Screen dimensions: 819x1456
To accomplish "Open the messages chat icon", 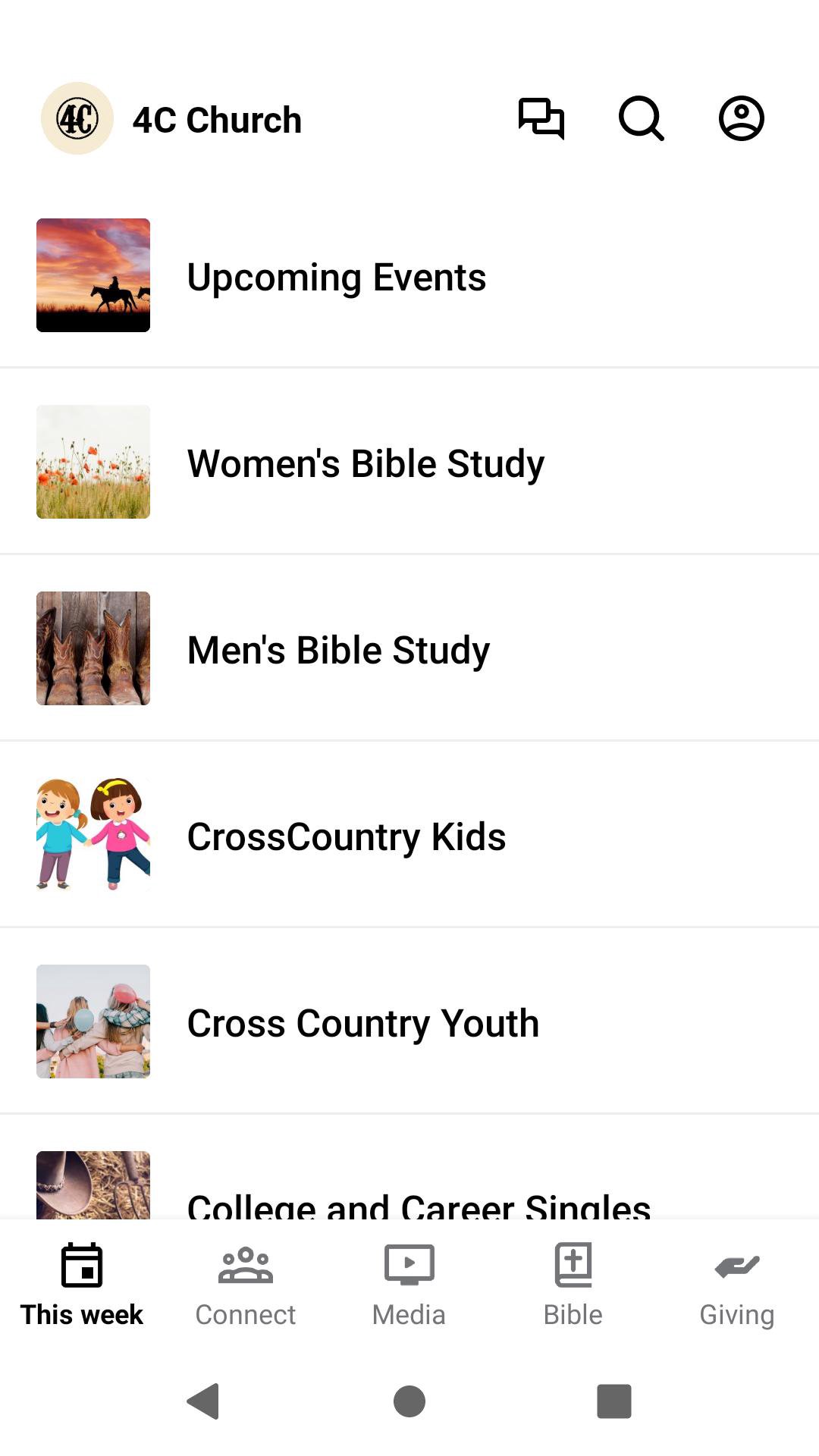I will point(541,119).
